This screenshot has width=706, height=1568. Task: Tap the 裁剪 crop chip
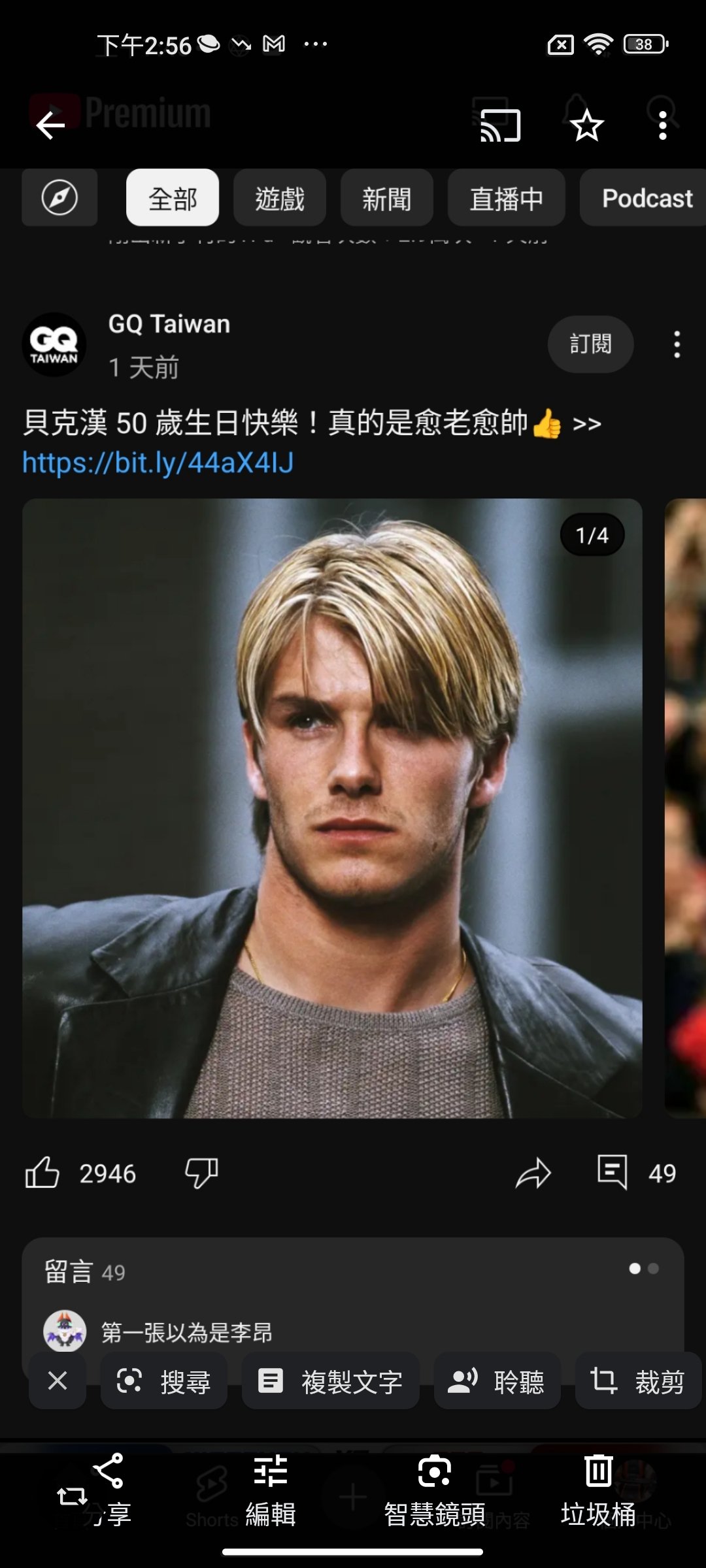pos(639,1381)
